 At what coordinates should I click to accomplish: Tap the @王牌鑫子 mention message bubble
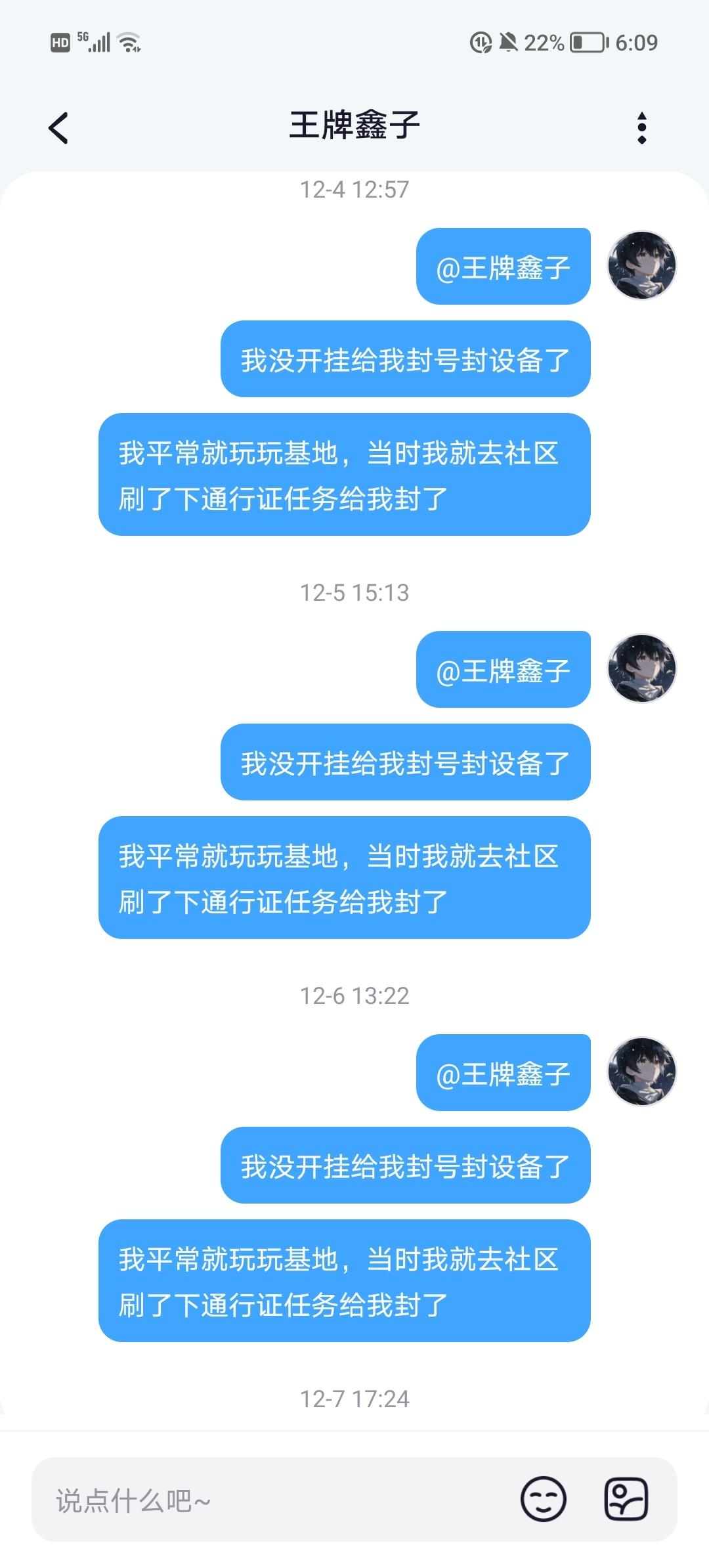click(x=503, y=267)
